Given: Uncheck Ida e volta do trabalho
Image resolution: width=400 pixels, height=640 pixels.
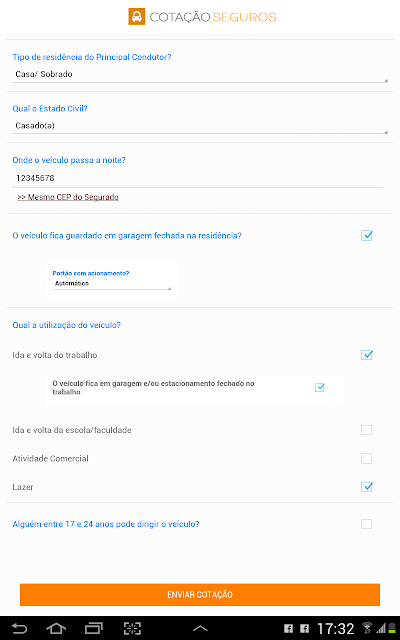Looking at the screenshot, I should (367, 355).
